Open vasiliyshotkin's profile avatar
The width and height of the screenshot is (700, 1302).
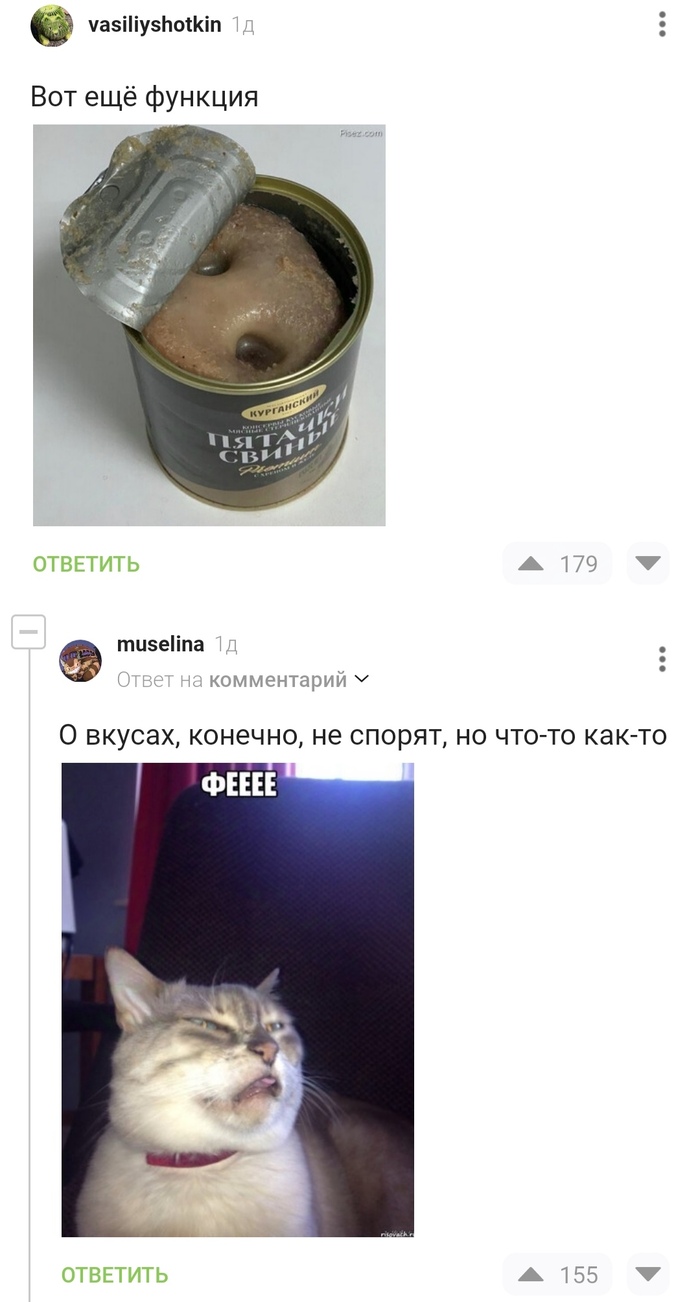coord(51,26)
